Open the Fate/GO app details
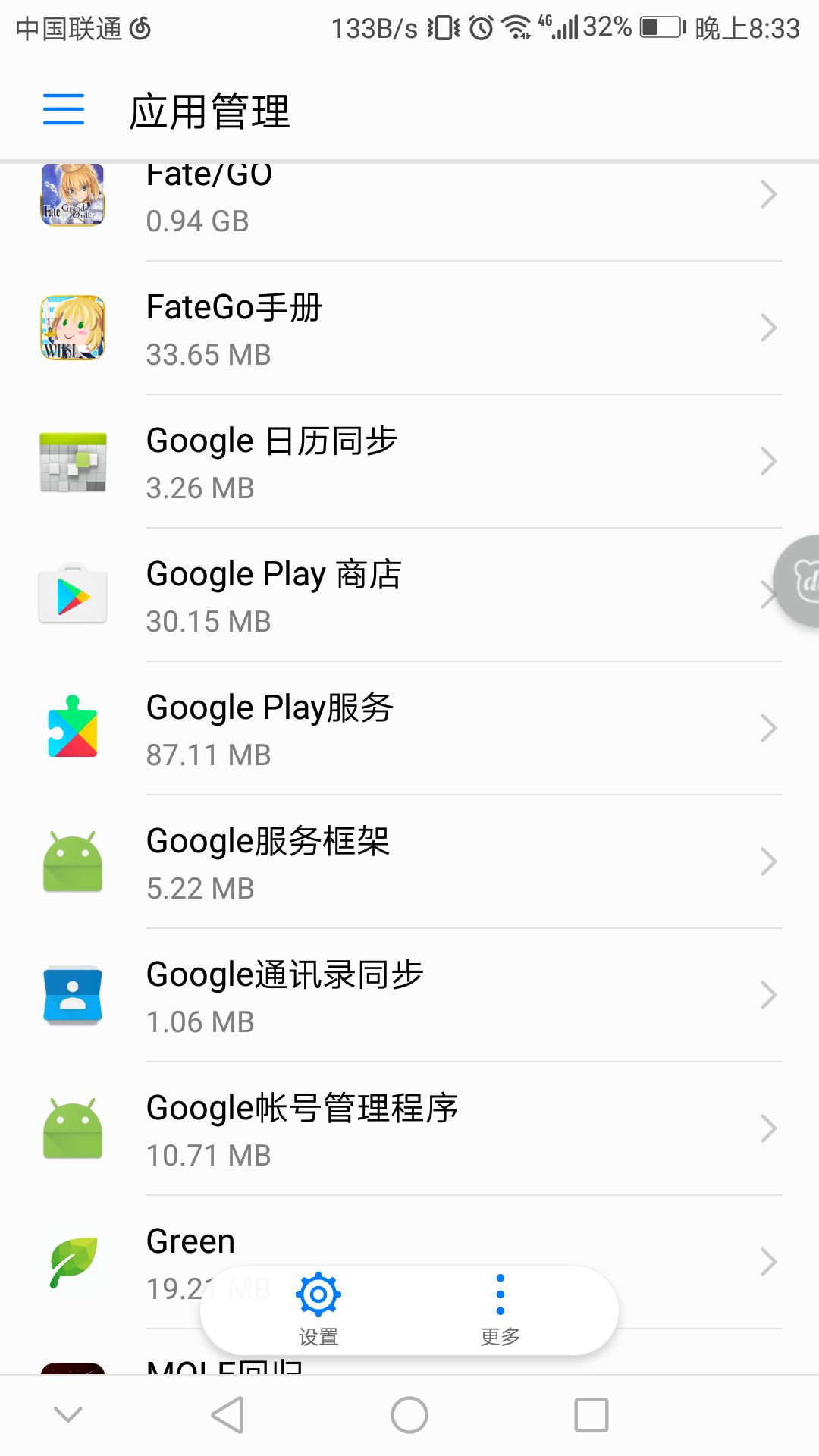 (x=409, y=199)
